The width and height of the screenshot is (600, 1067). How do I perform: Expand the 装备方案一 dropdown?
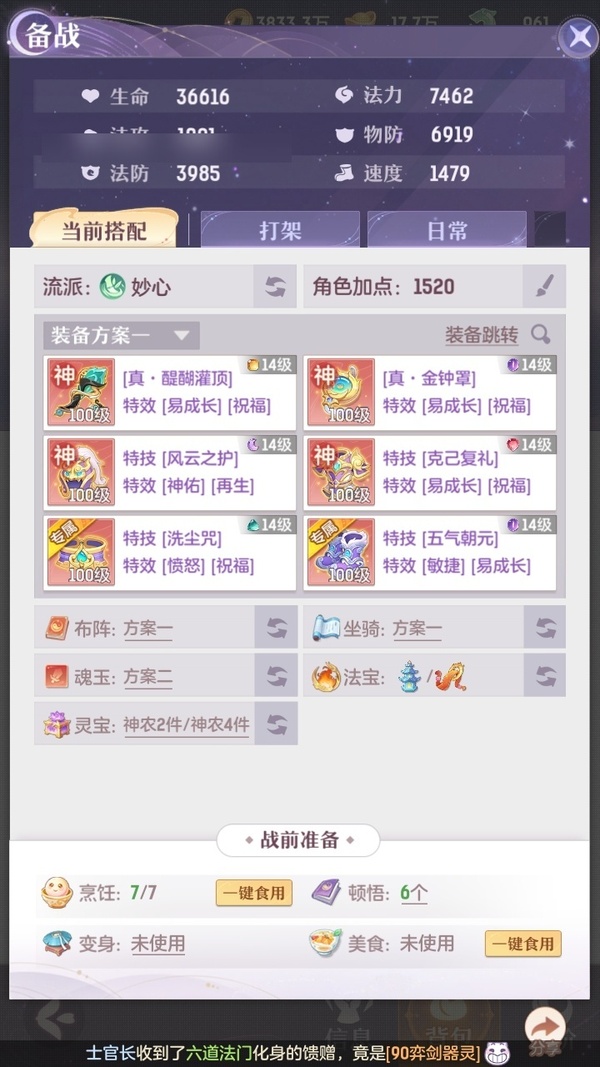coord(121,335)
